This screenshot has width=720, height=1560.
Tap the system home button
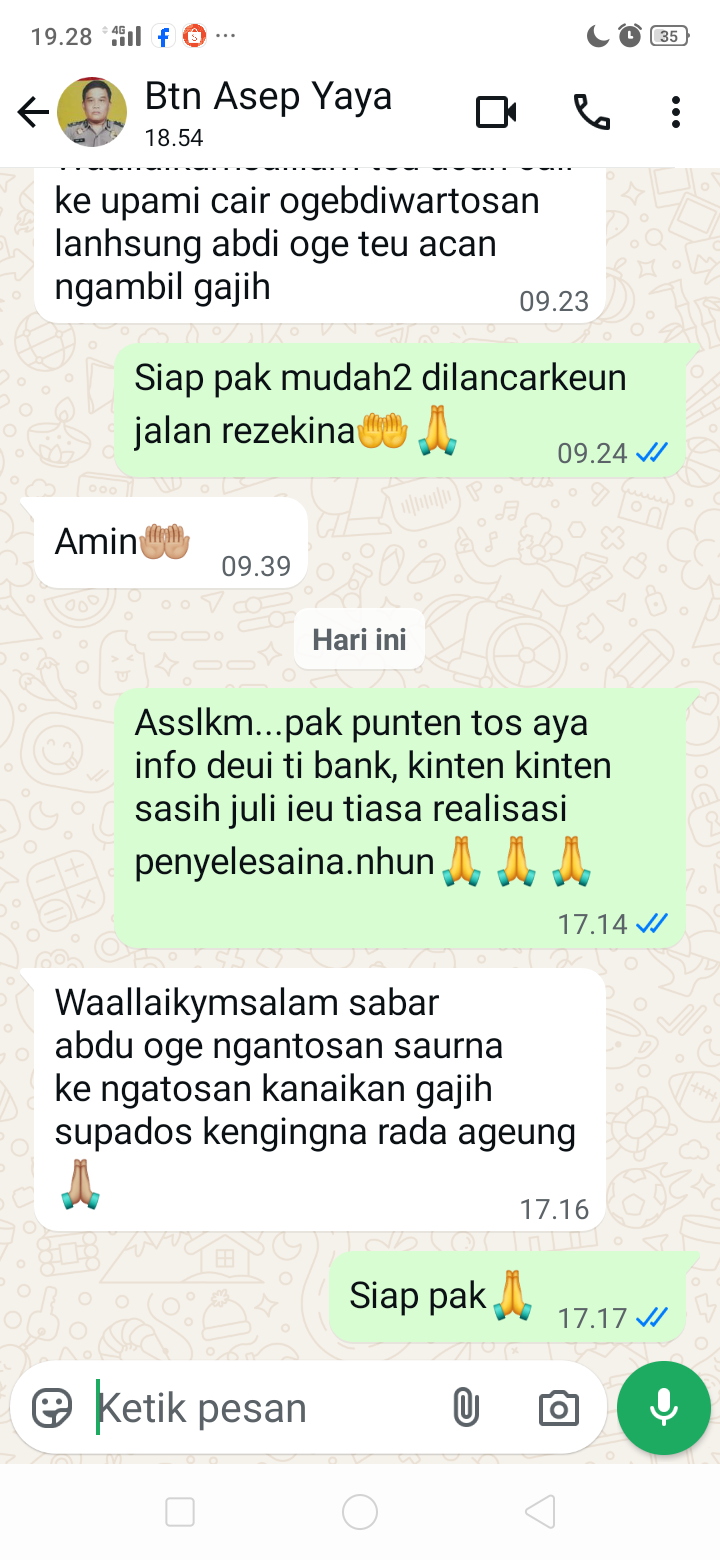coord(360,1512)
